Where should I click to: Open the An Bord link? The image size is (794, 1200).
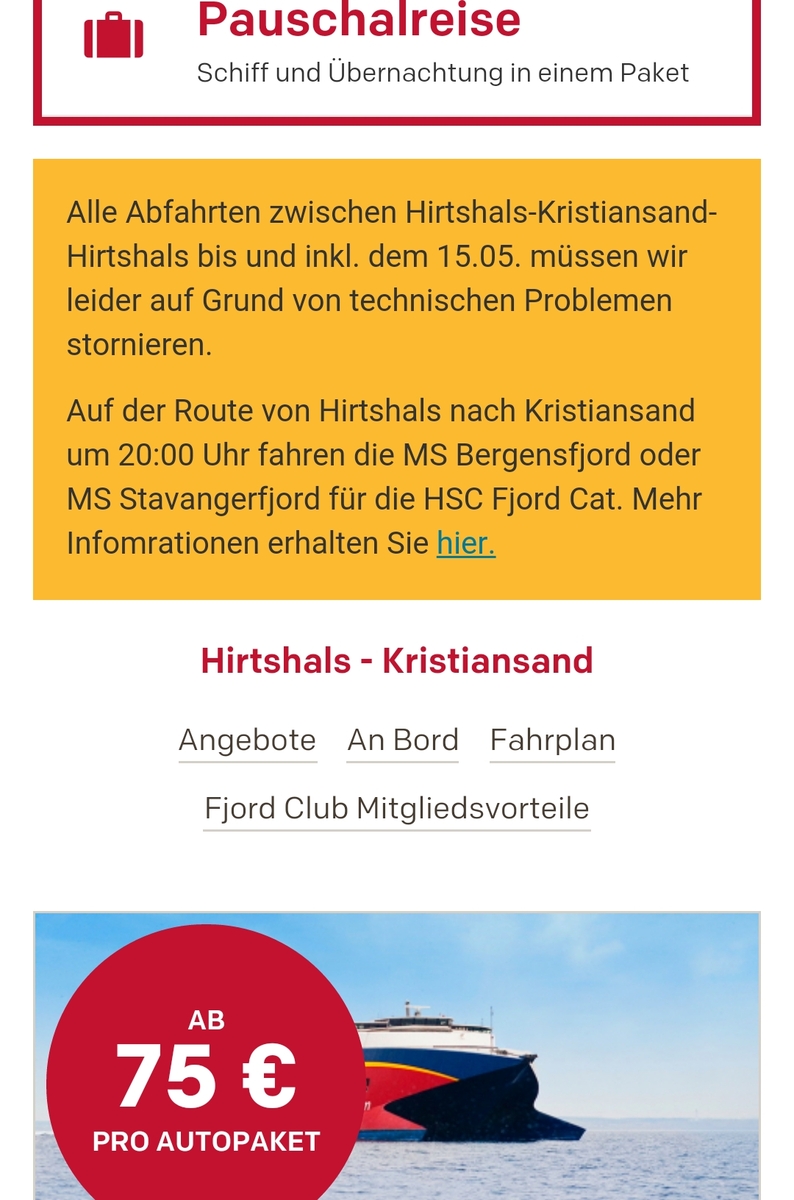403,741
